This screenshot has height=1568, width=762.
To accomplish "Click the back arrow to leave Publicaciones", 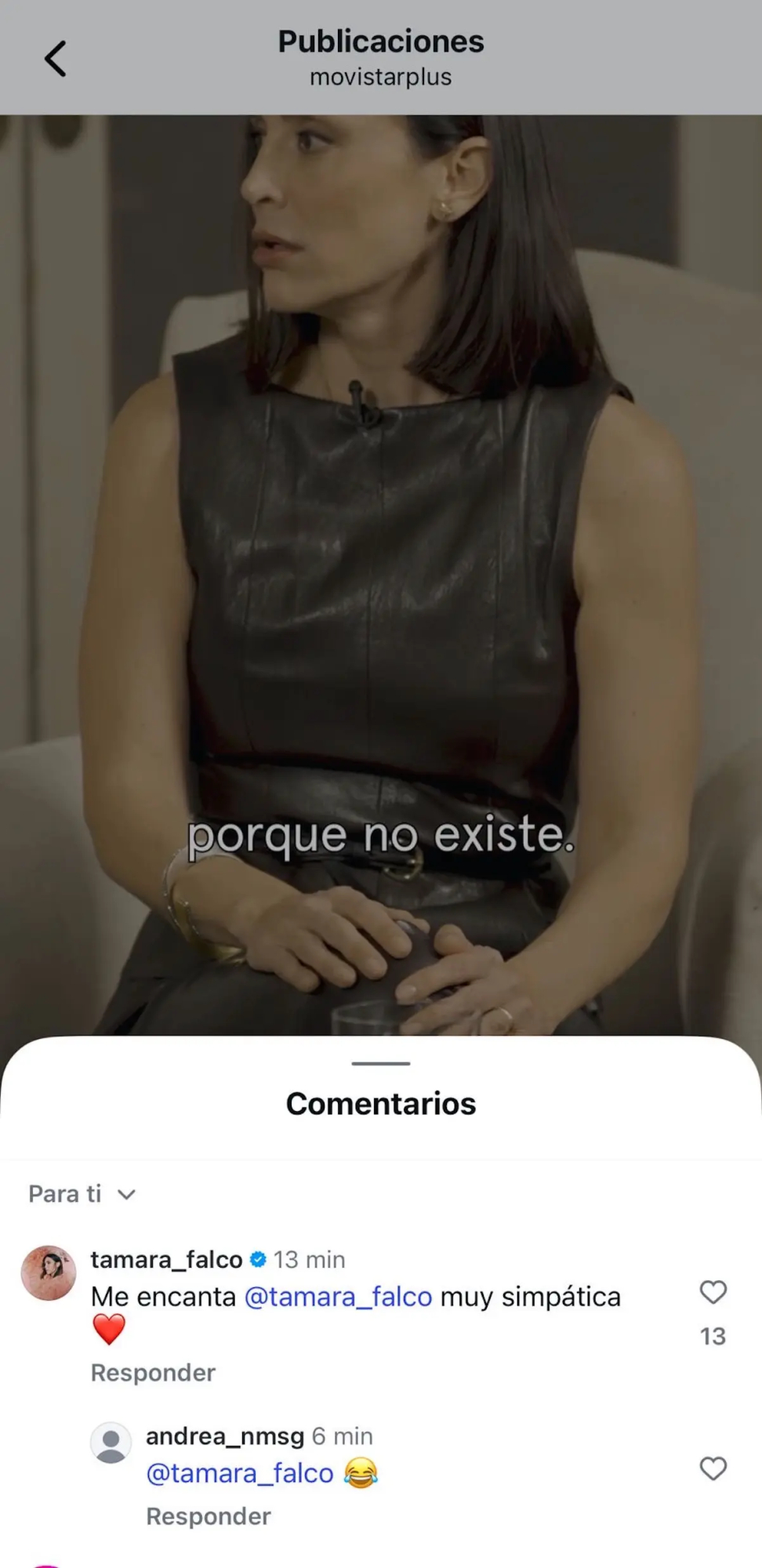I will point(53,58).
